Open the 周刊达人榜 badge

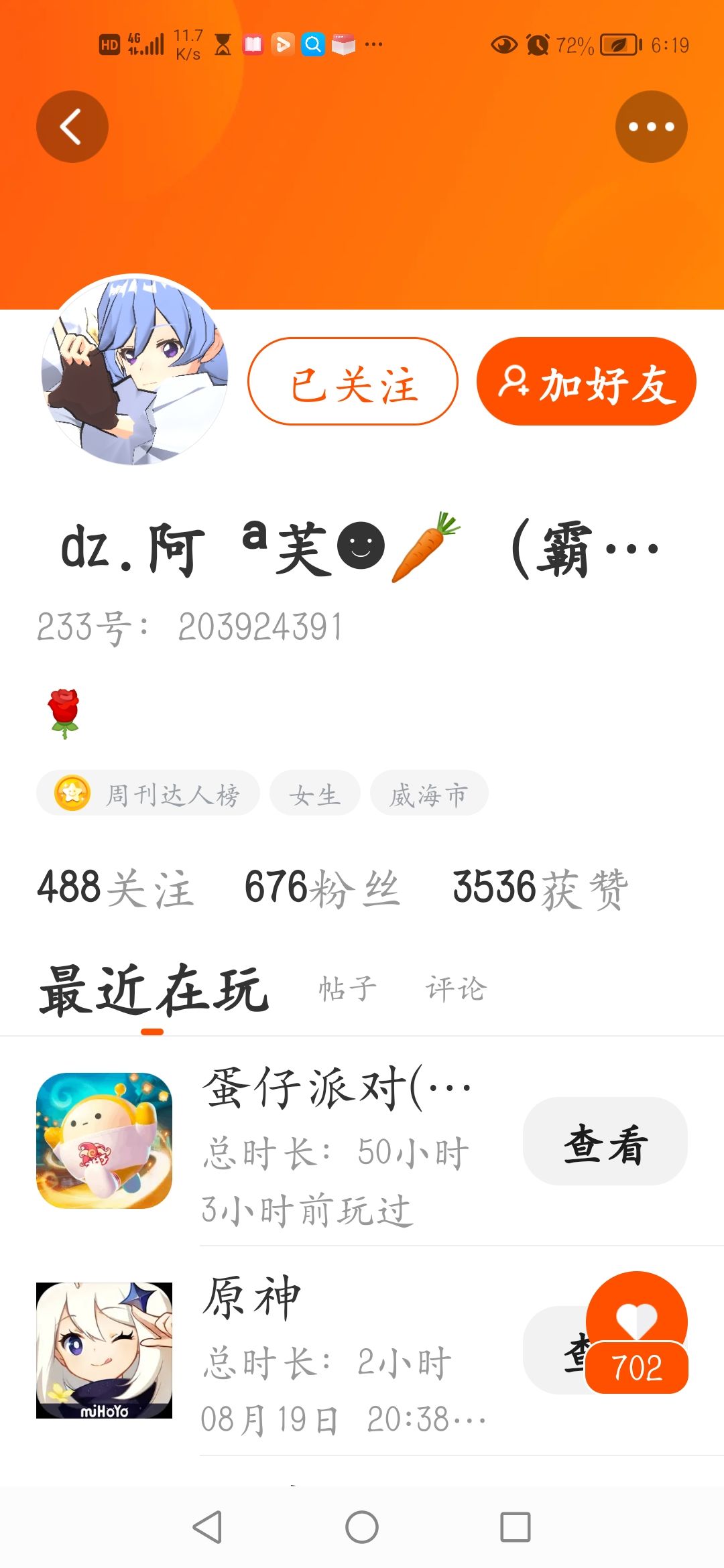(x=148, y=793)
